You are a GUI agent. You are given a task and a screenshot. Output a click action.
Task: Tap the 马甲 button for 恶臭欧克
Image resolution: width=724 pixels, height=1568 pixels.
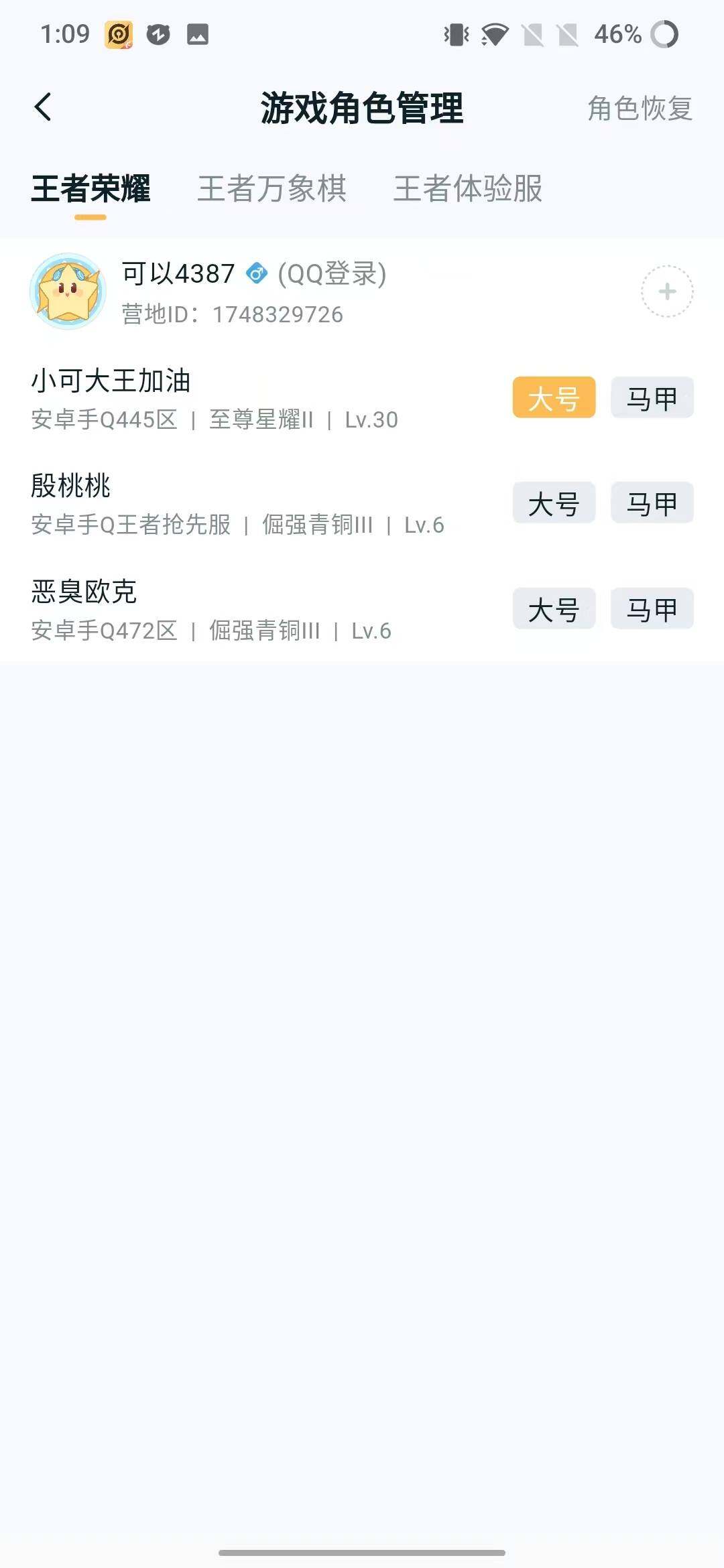[x=651, y=609]
